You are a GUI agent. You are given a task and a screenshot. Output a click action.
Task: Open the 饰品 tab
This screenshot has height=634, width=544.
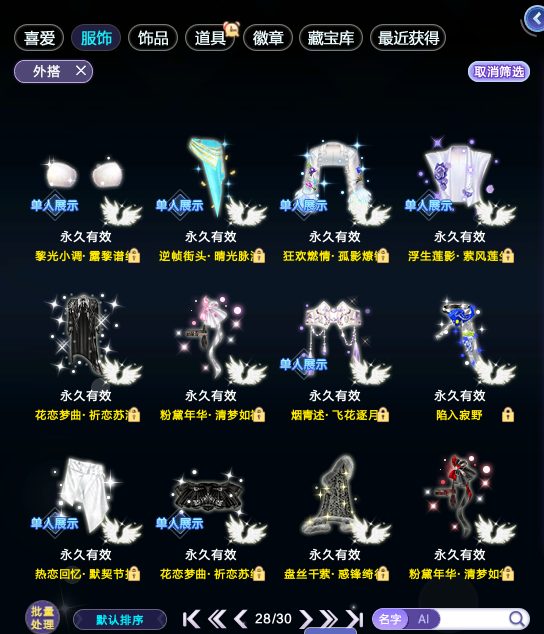click(153, 38)
